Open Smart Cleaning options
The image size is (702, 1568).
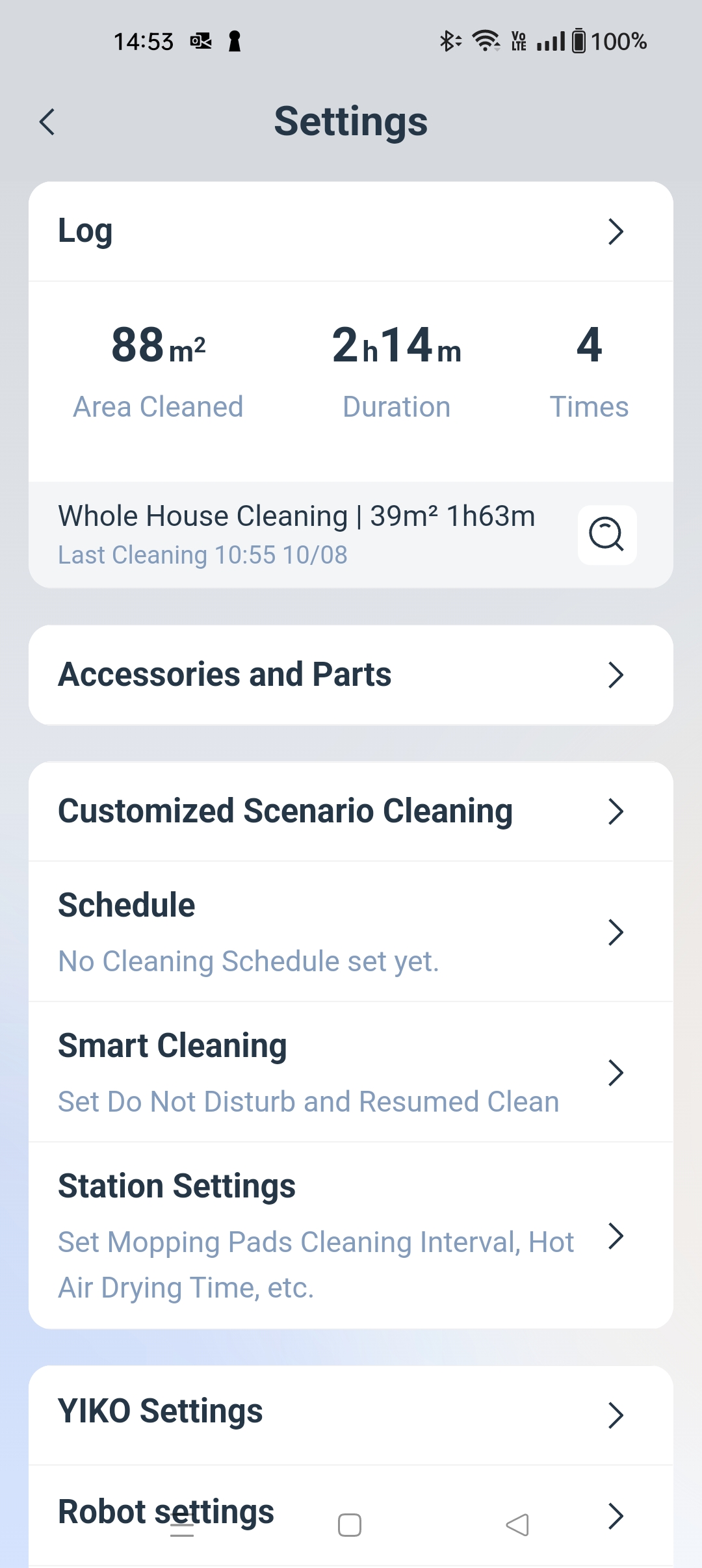tap(351, 1072)
